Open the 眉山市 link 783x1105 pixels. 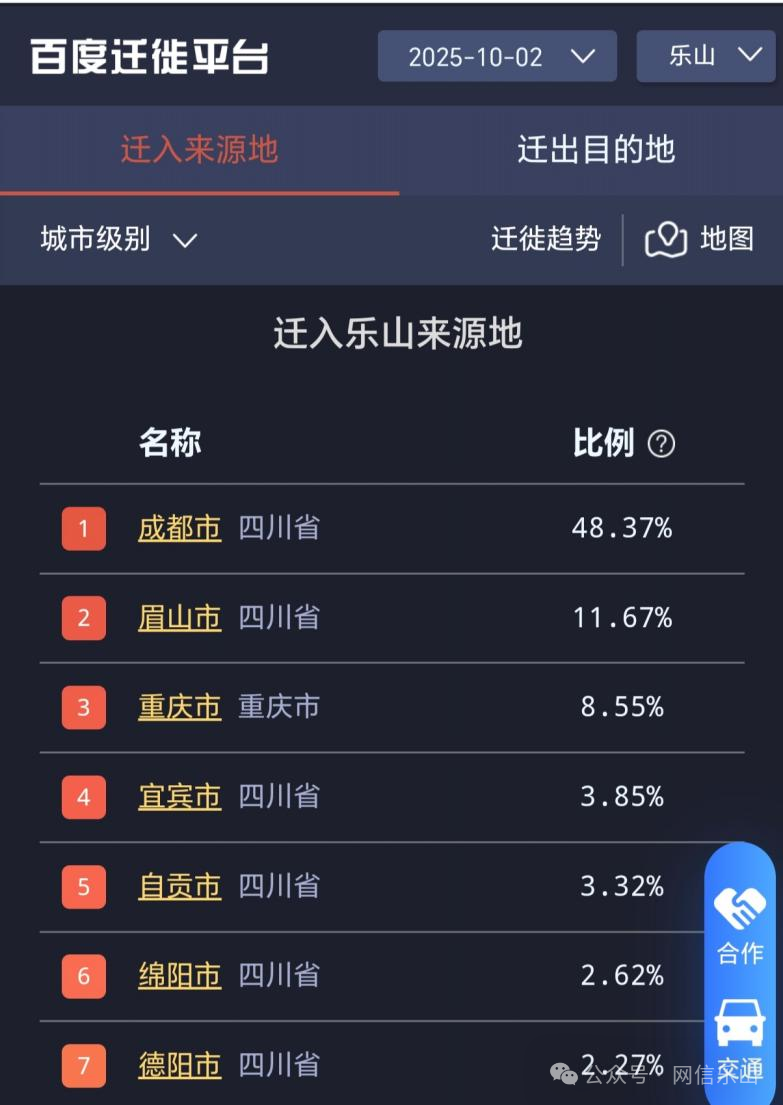point(179,618)
